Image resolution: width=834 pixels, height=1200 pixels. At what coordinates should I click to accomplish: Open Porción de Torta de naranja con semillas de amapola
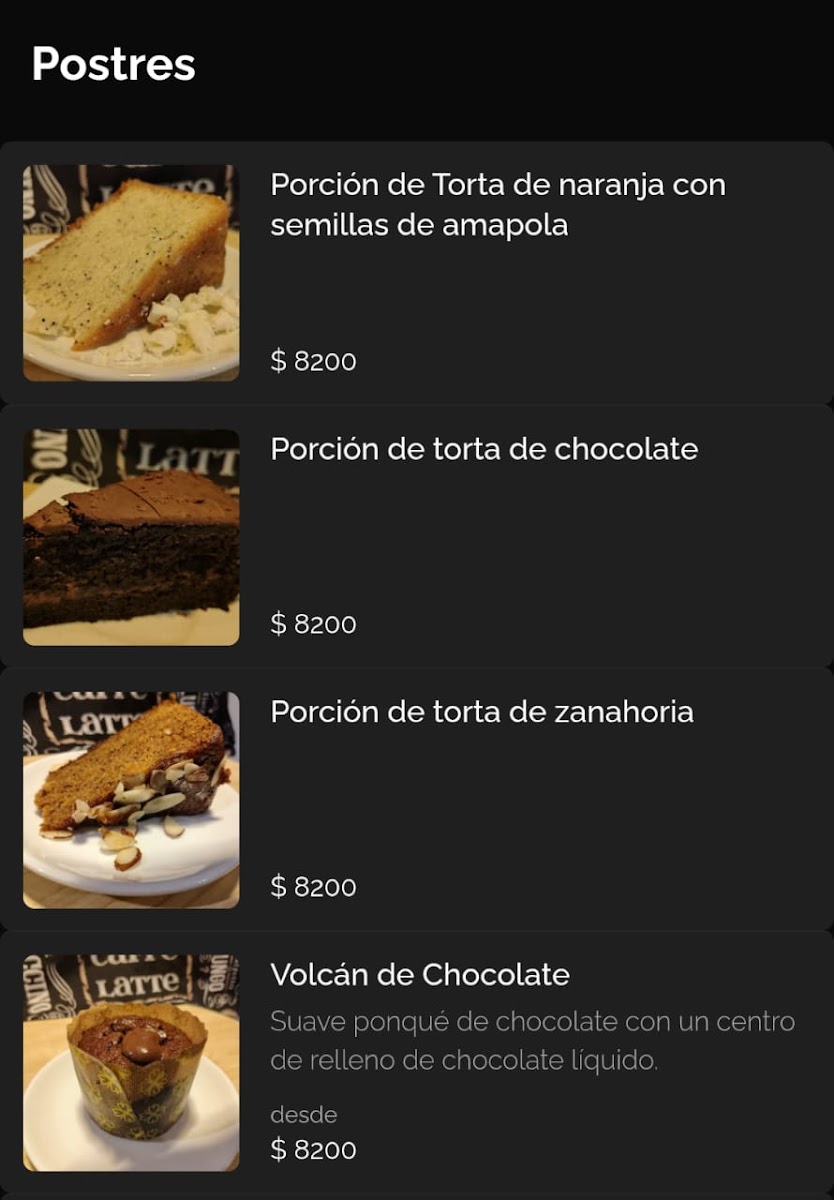pyautogui.click(x=497, y=205)
